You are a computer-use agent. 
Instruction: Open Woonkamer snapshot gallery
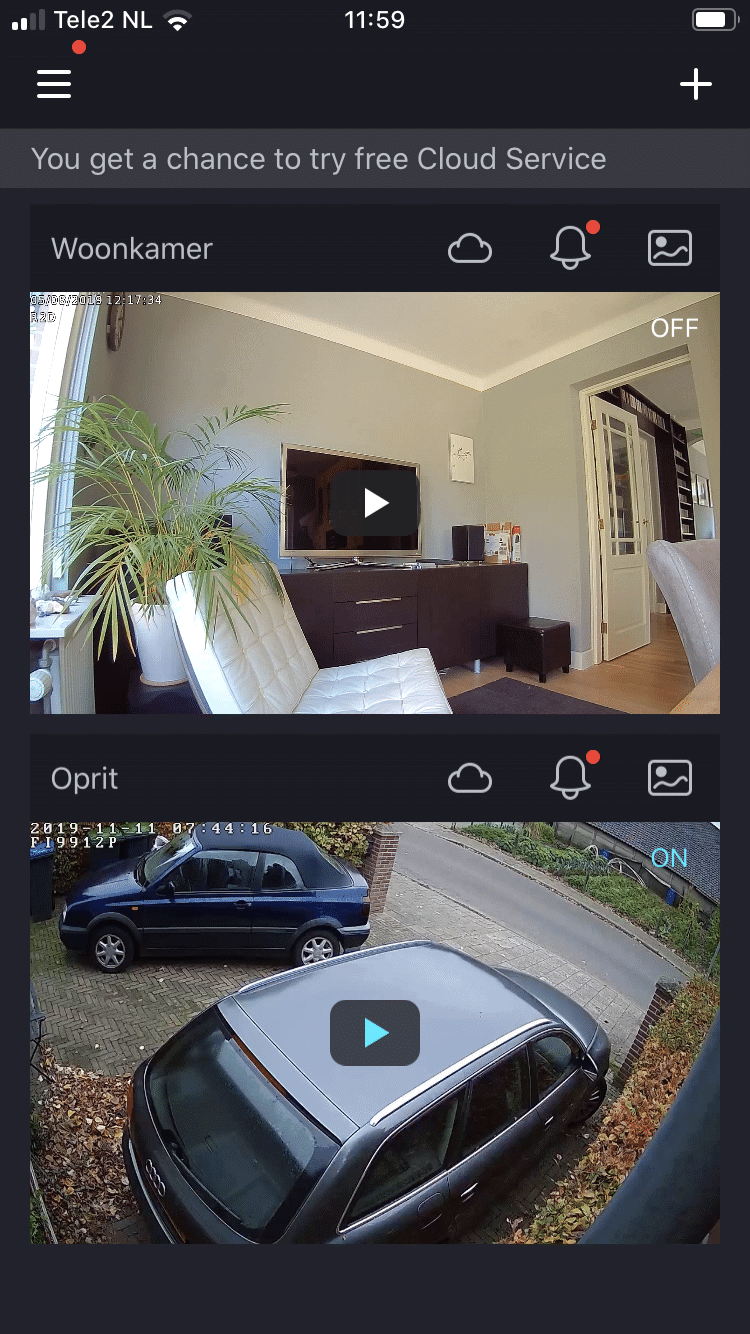670,248
